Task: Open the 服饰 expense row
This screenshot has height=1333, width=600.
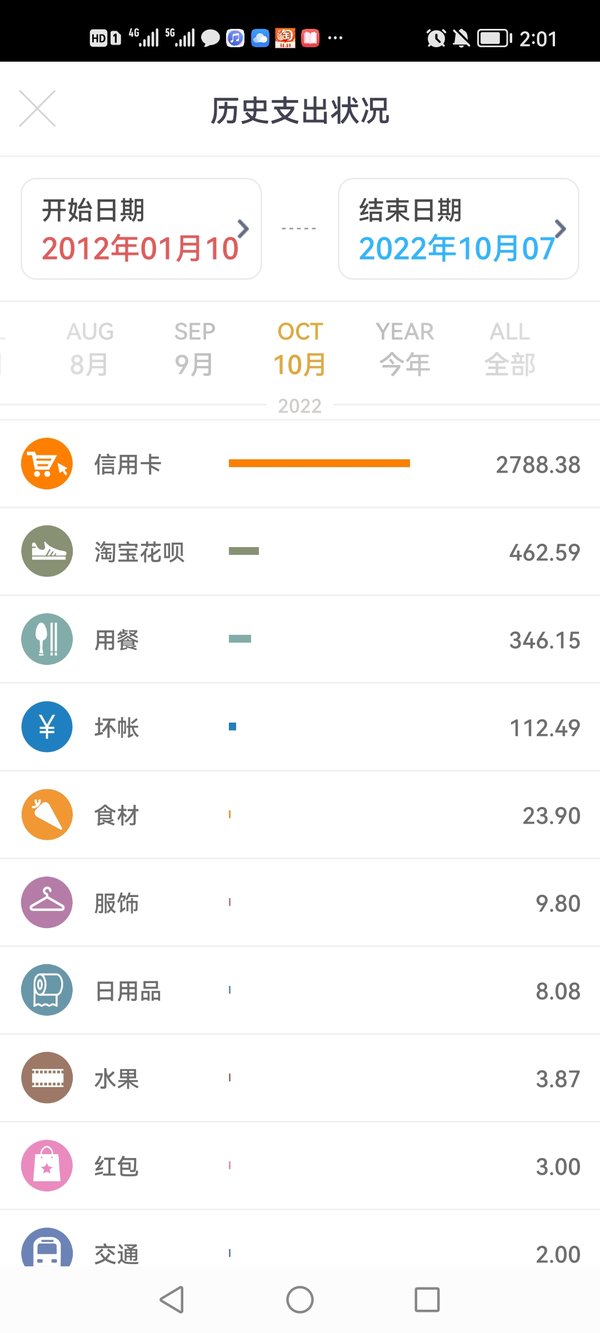Action: point(300,903)
